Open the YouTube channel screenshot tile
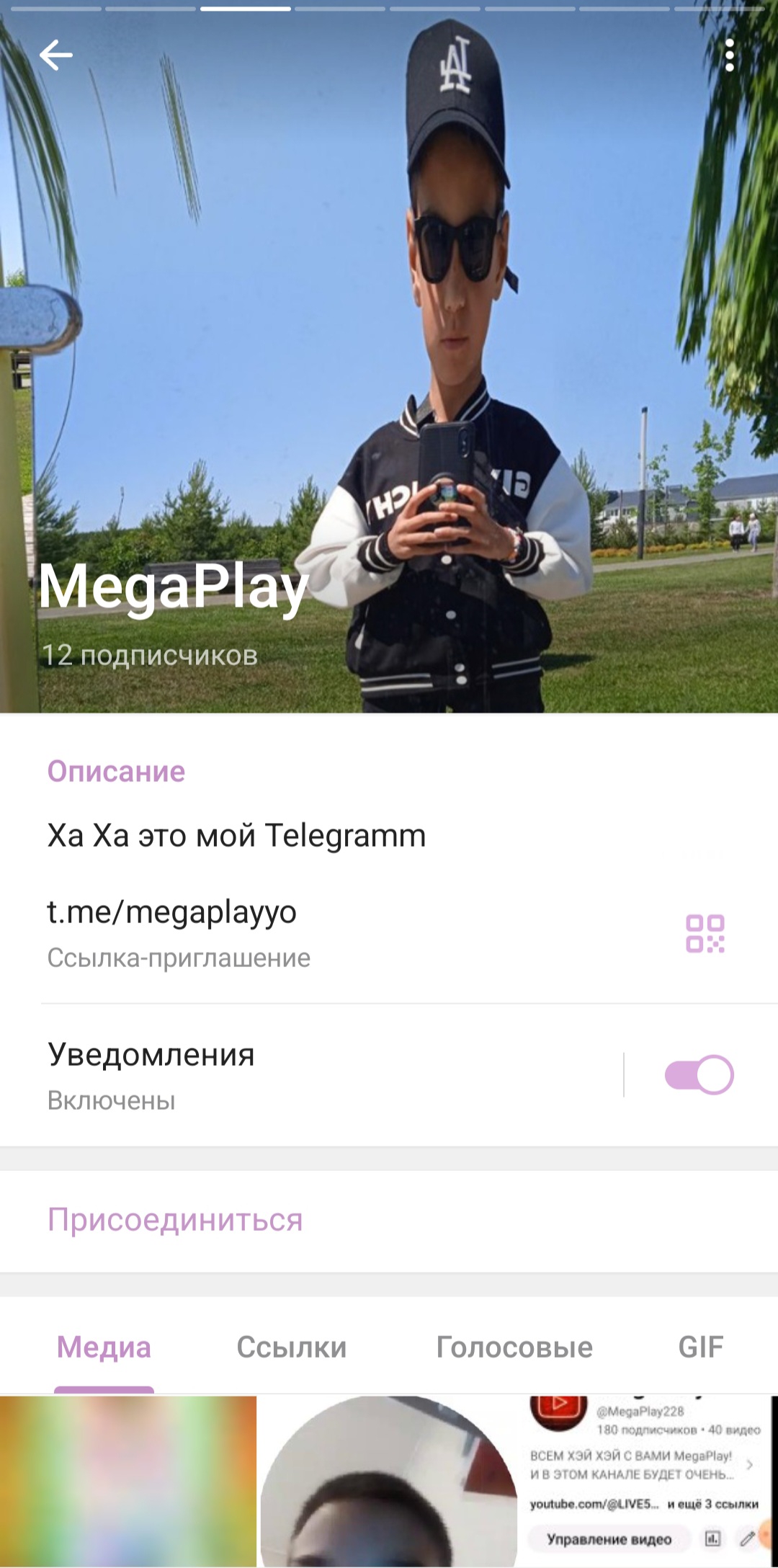The image size is (778, 1568). (x=648, y=1481)
